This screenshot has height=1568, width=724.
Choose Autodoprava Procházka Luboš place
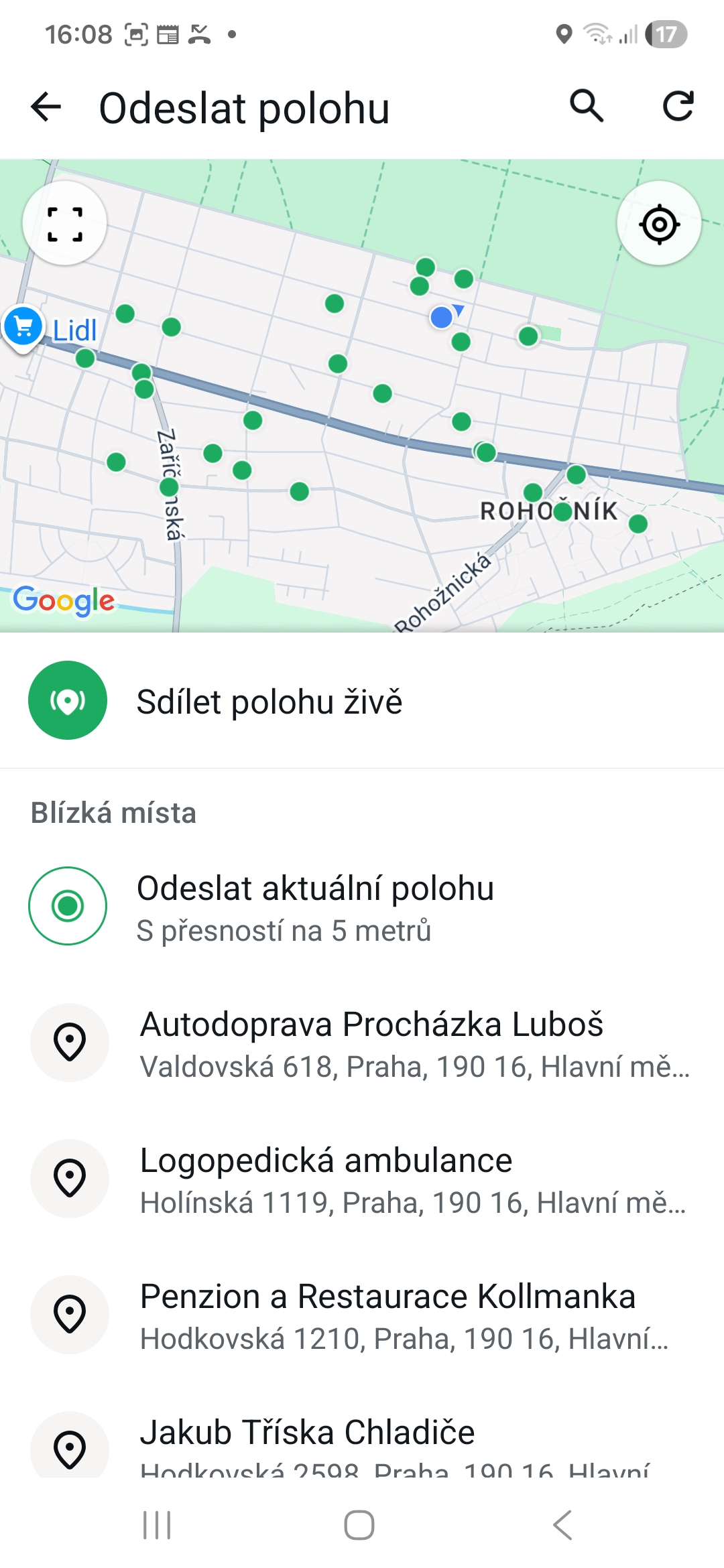pos(372,1043)
